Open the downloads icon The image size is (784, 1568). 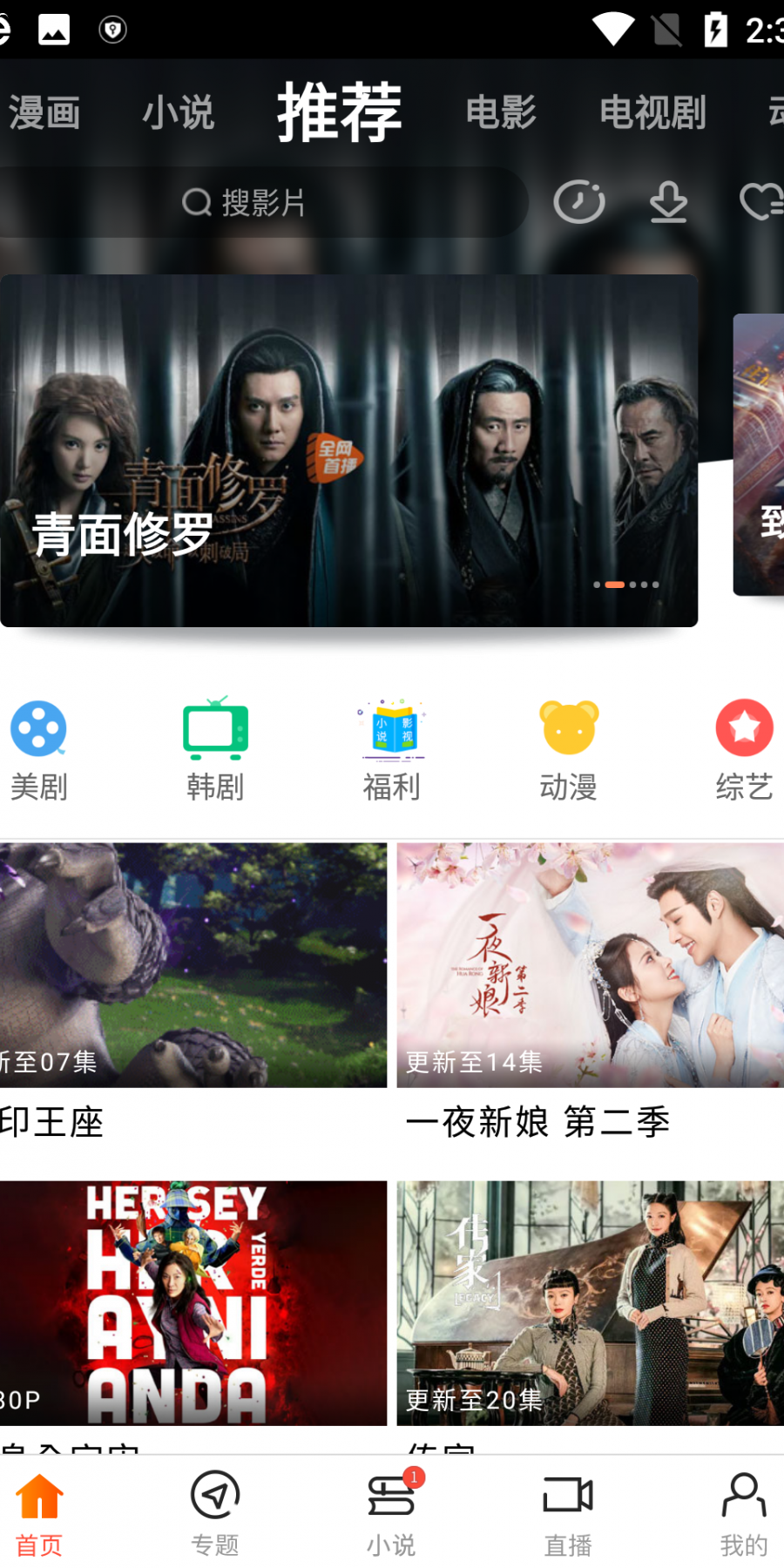[668, 203]
